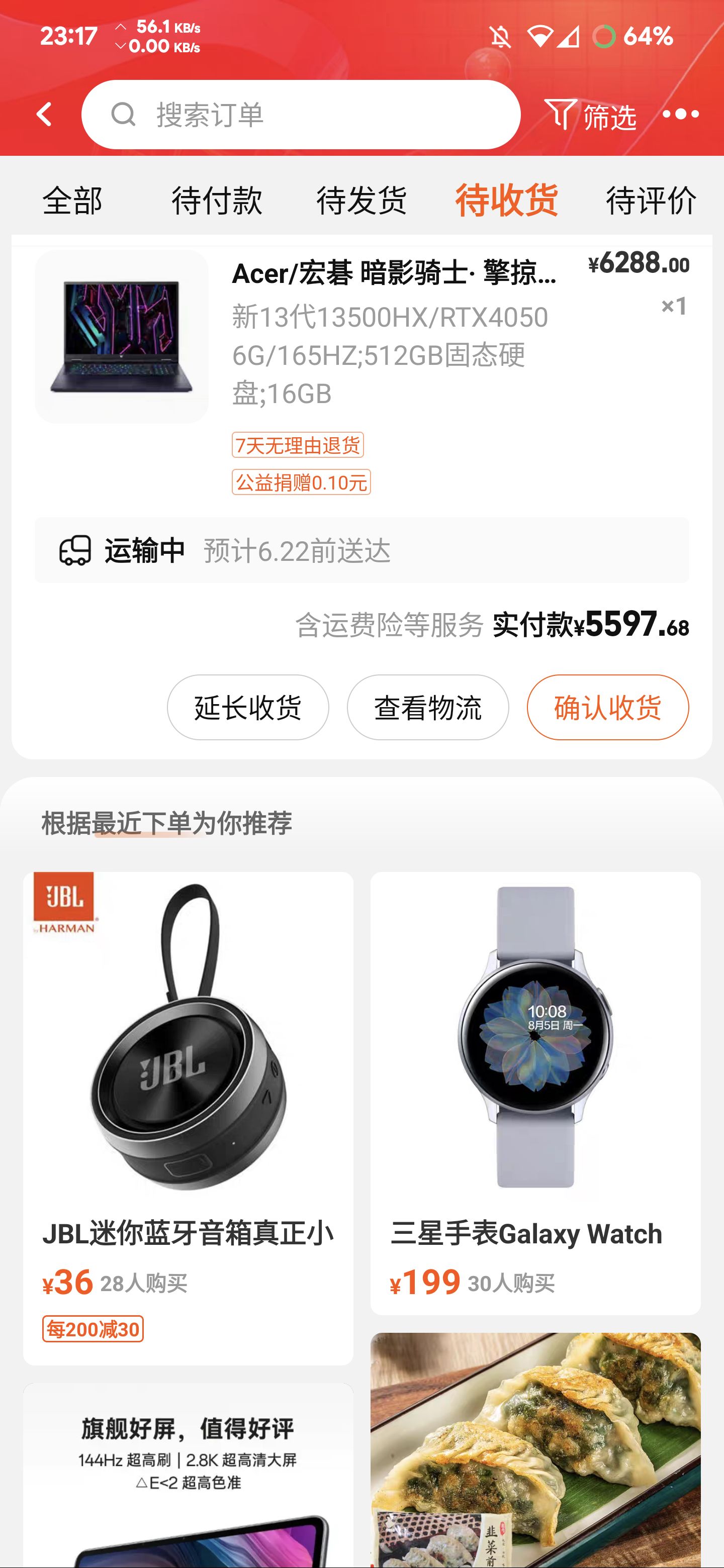
Task: Switch to the 待评价 tab
Action: [x=651, y=200]
